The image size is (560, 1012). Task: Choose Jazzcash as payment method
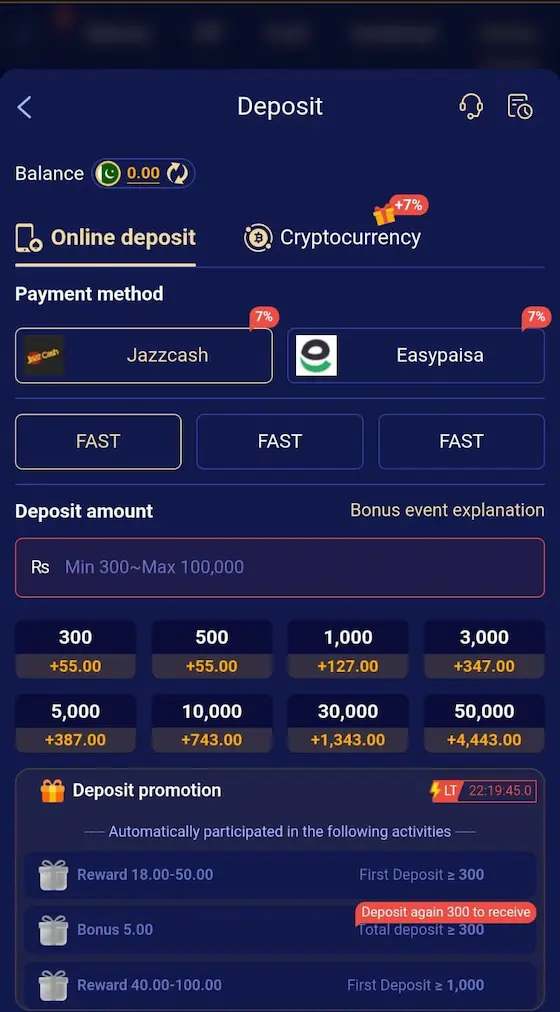tap(144, 356)
